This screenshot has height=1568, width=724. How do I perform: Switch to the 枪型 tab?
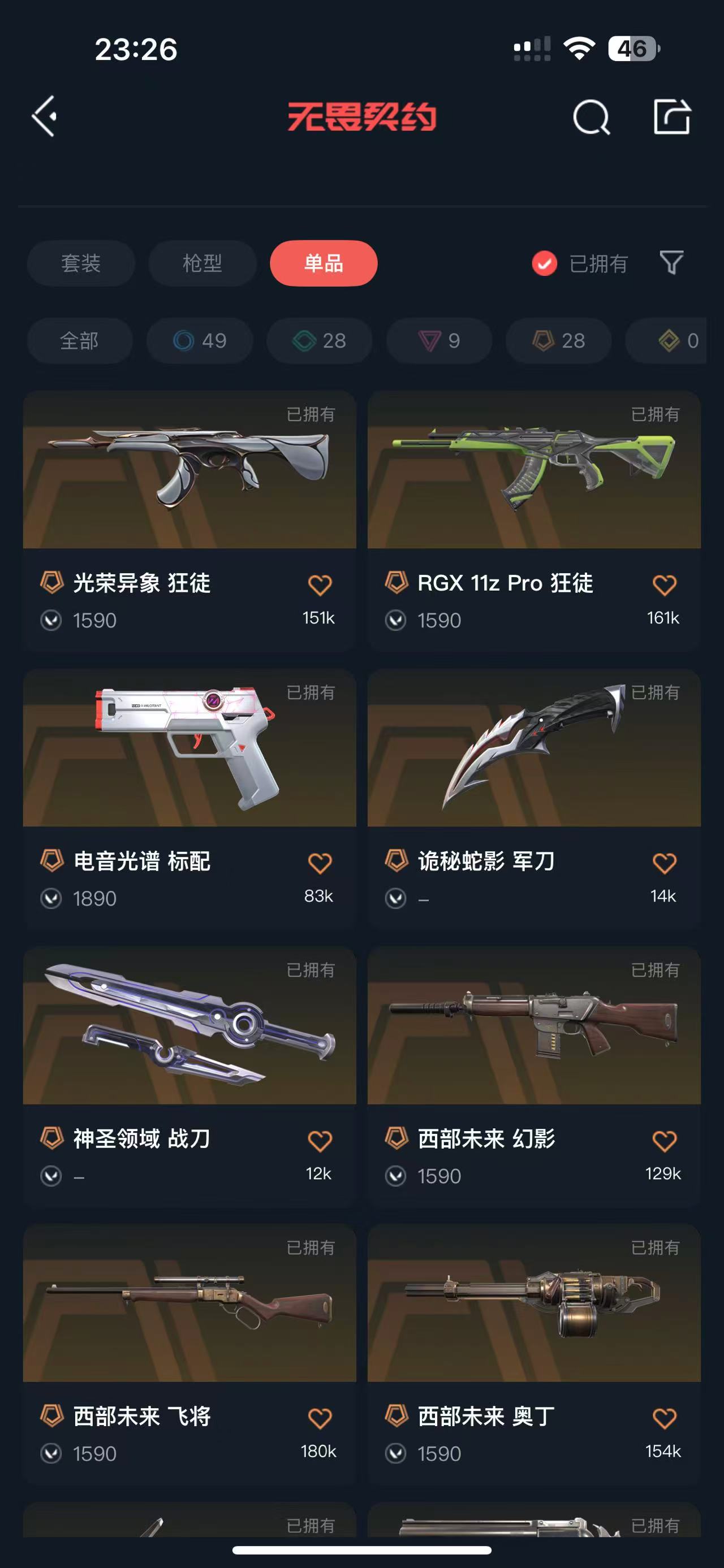202,263
